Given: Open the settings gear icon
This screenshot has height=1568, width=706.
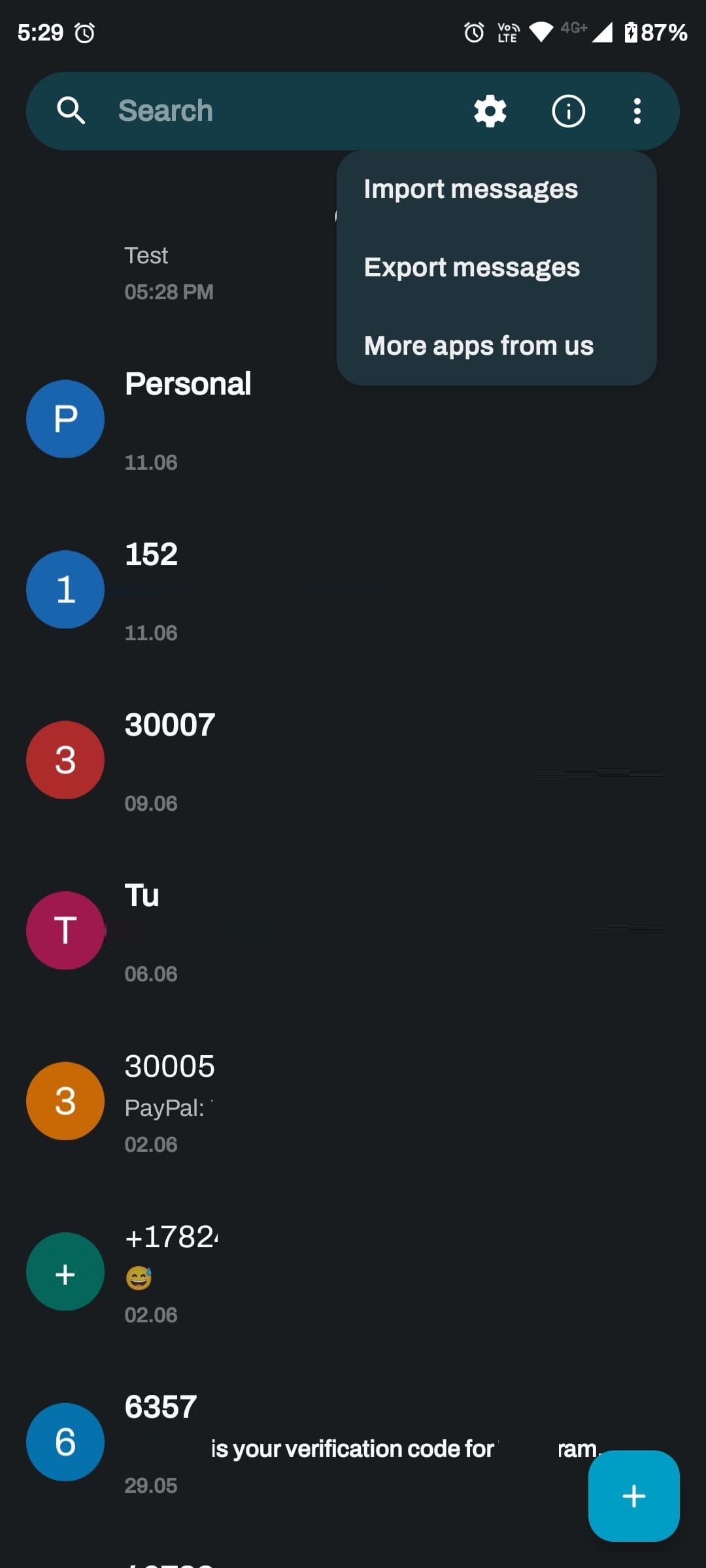Looking at the screenshot, I should tap(490, 111).
